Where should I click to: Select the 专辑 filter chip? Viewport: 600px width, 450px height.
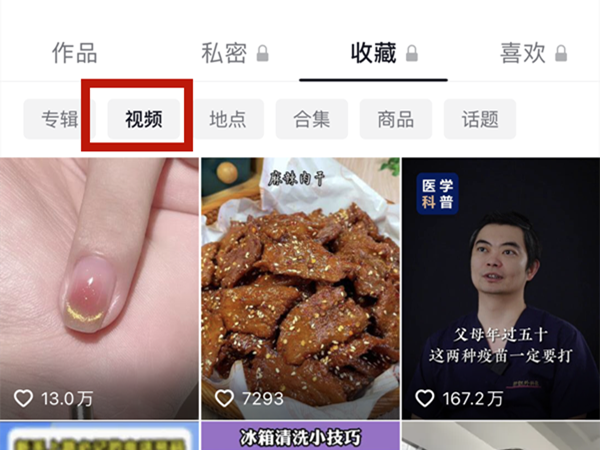tap(59, 120)
